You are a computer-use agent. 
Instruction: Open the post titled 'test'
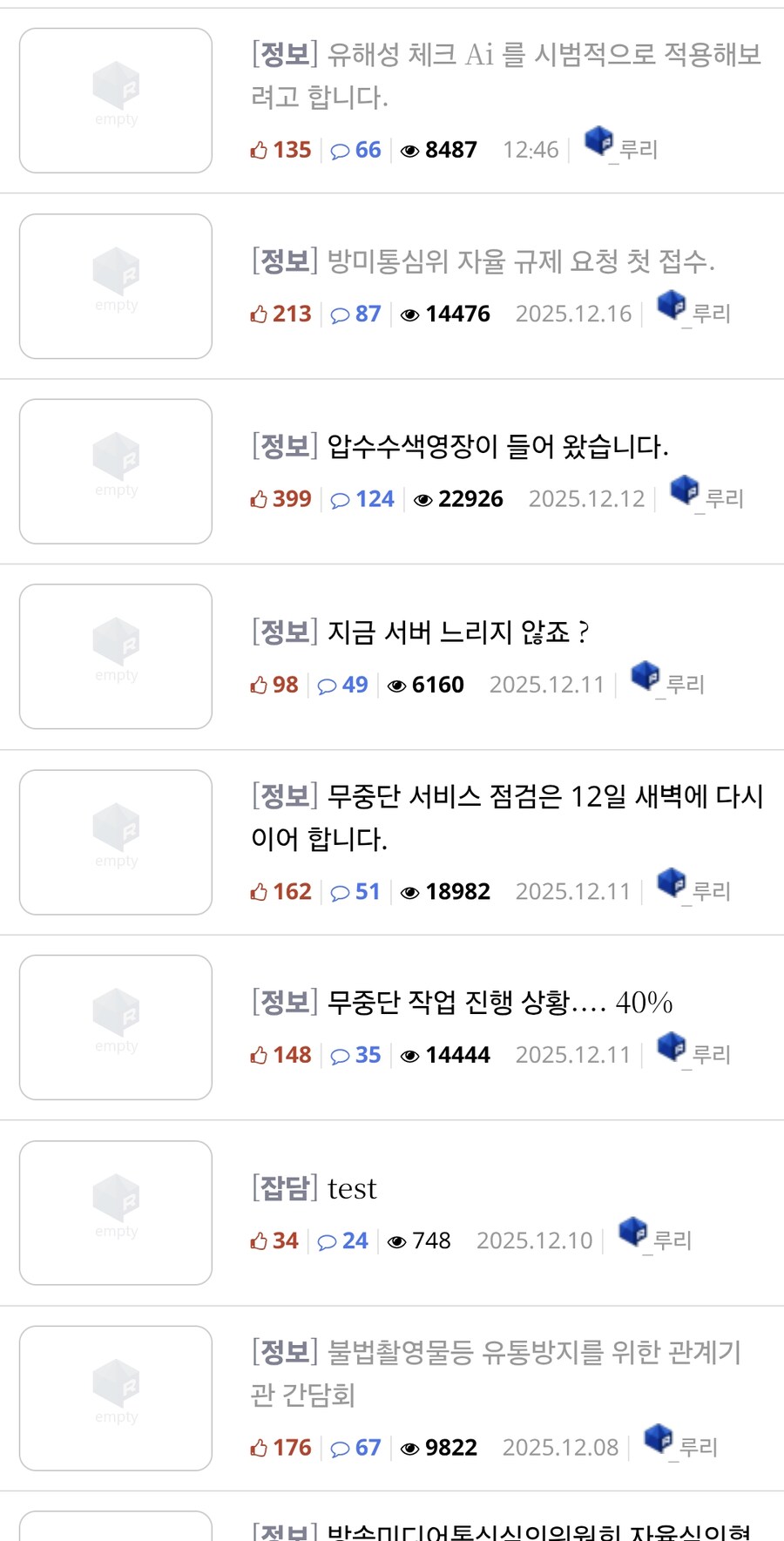[x=352, y=1187]
